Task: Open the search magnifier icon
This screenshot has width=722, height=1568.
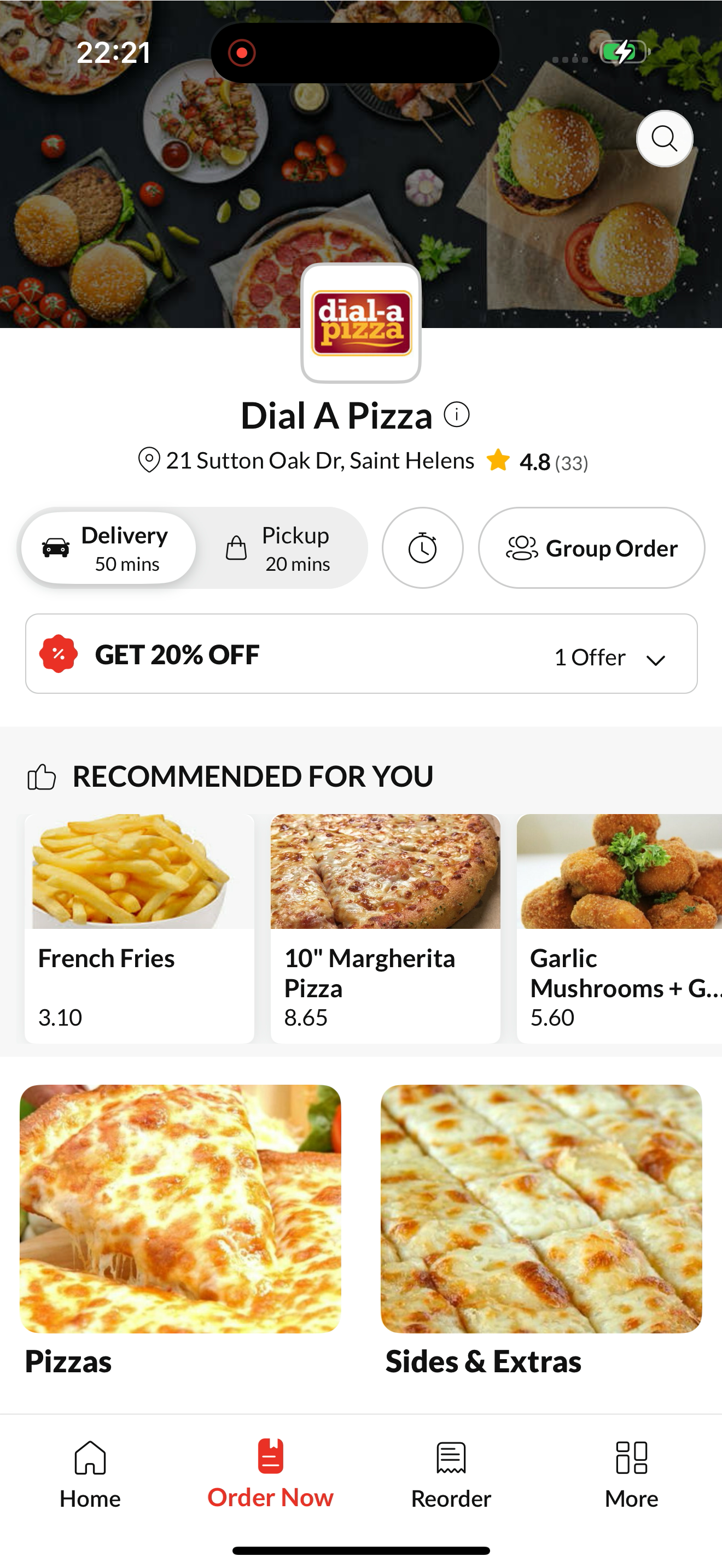Action: [664, 139]
